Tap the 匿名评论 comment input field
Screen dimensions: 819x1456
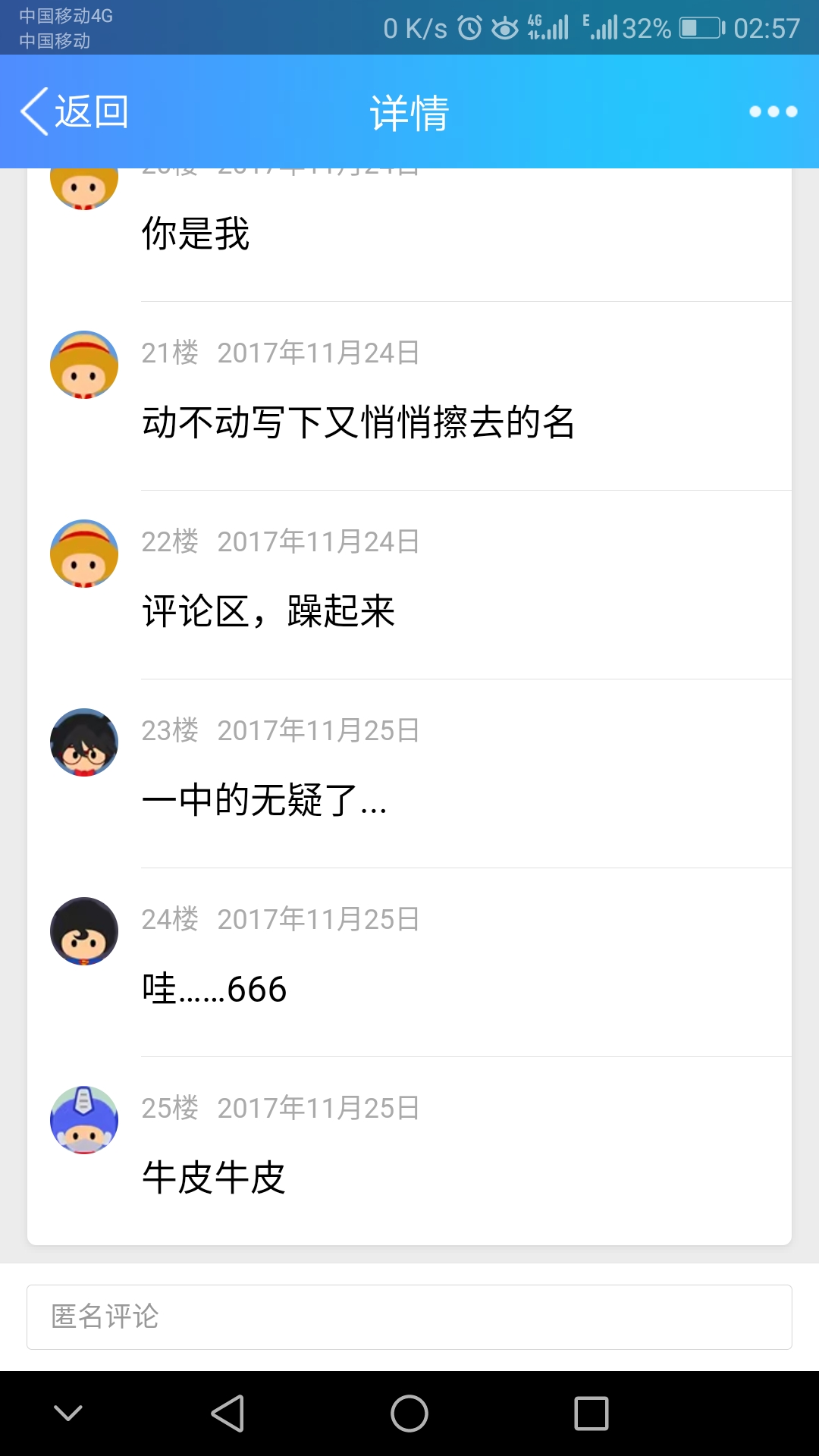[x=409, y=1316]
